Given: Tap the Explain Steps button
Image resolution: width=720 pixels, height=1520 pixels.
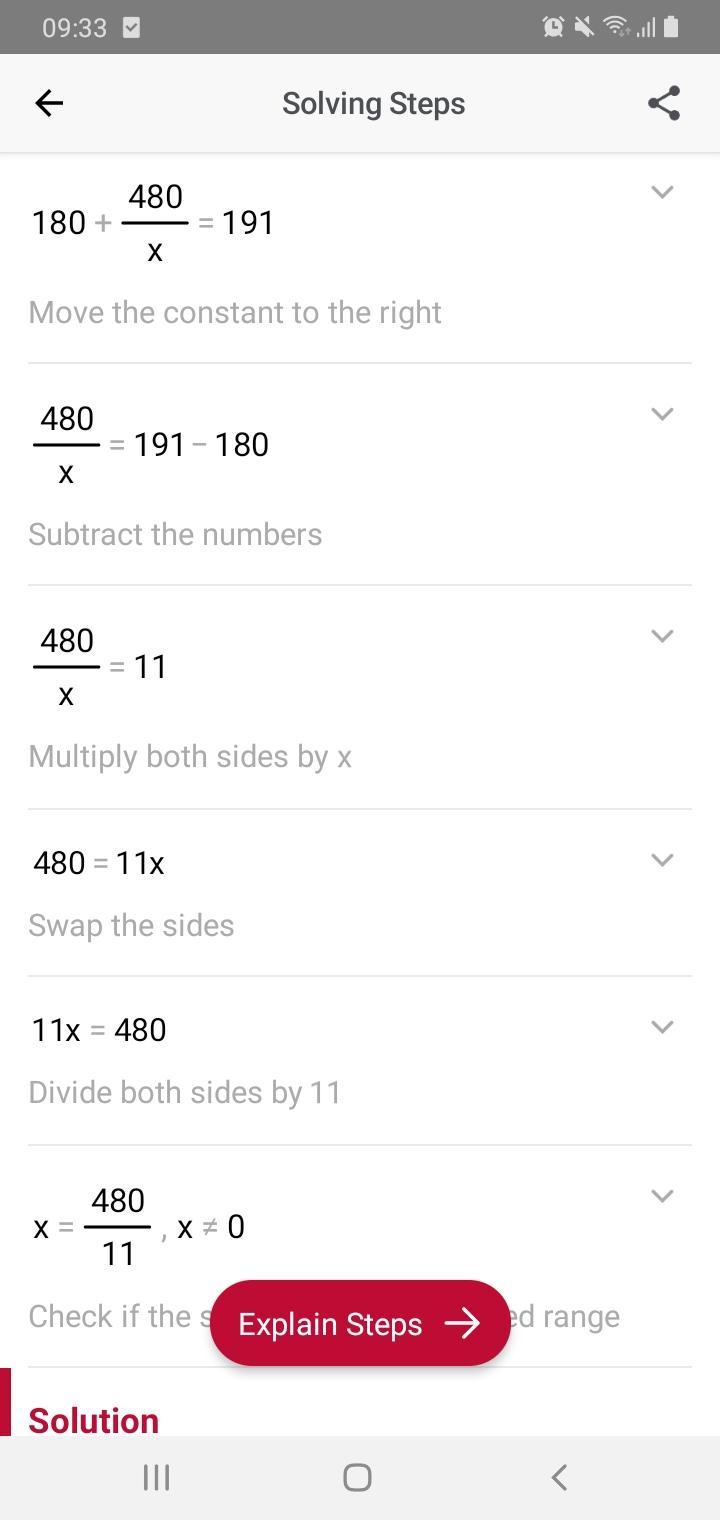Looking at the screenshot, I should coord(360,1324).
